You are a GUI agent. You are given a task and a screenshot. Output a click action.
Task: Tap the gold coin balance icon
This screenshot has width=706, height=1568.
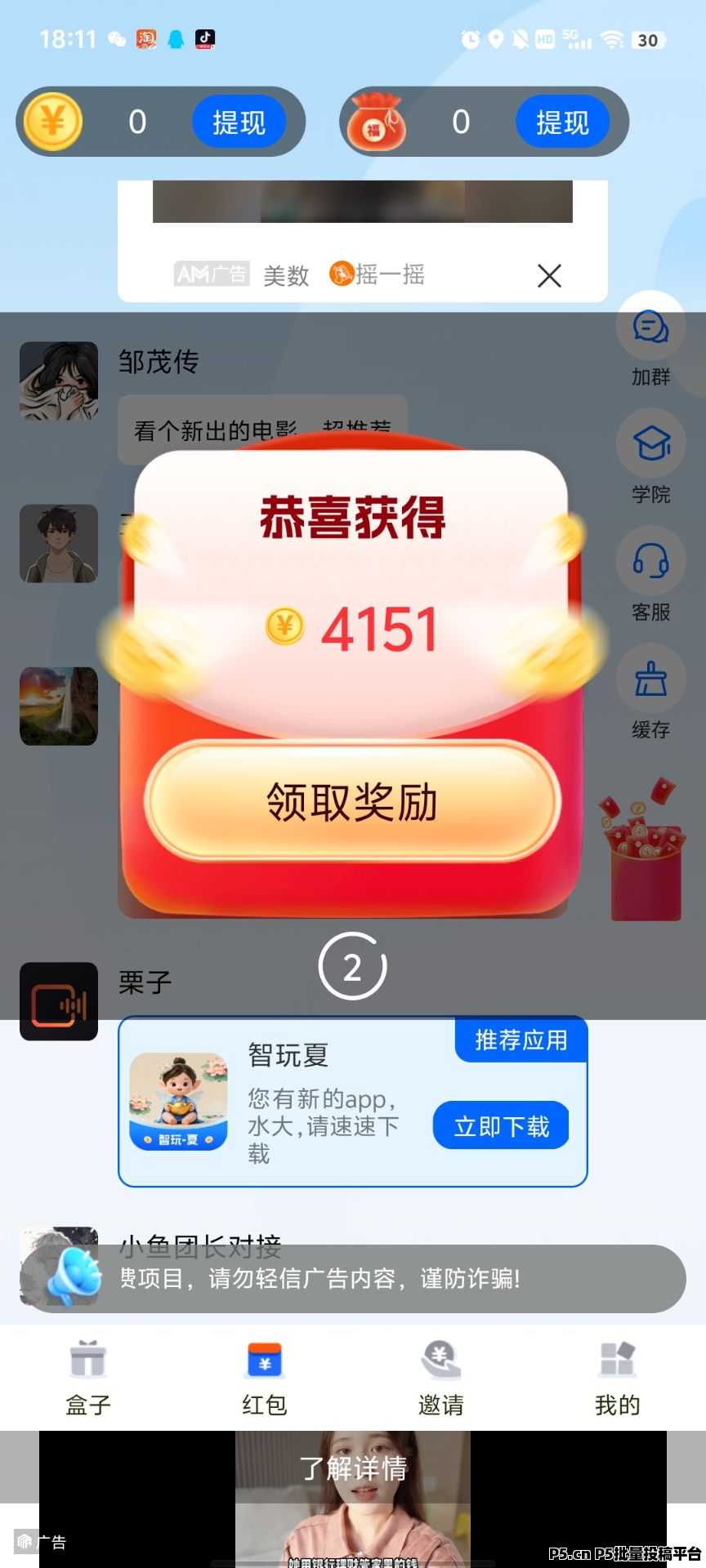click(54, 122)
